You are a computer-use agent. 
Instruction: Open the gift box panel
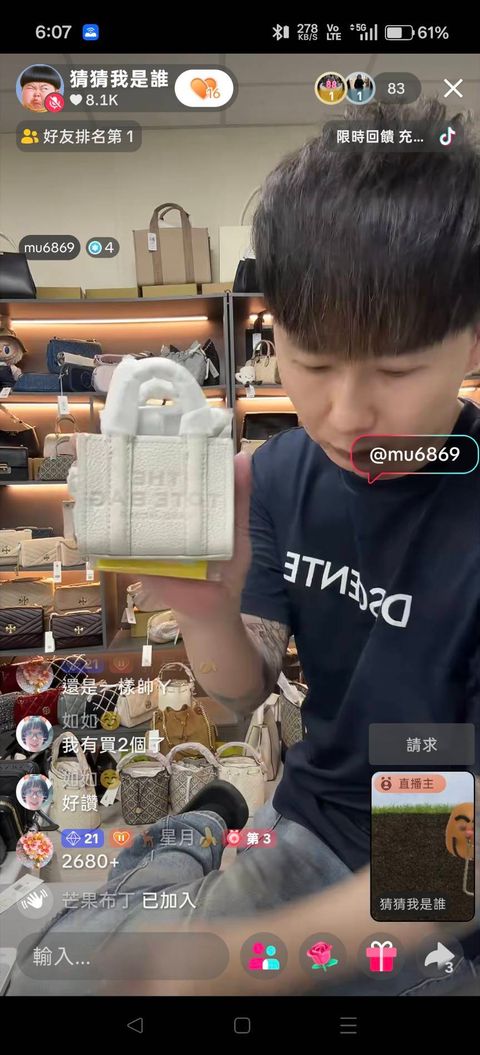click(381, 957)
